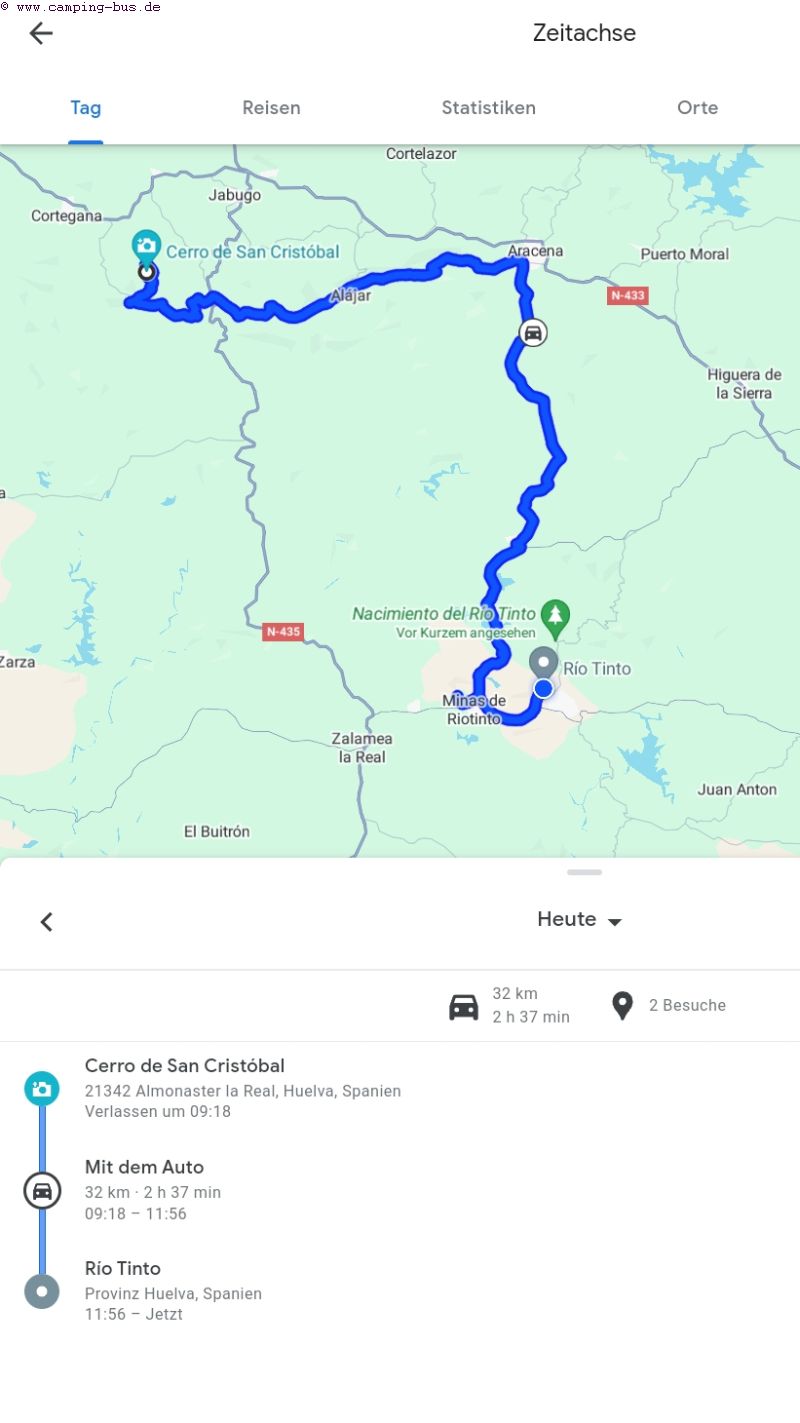
Task: Open the Río Tinto timeline entry
Action: 400,1291
